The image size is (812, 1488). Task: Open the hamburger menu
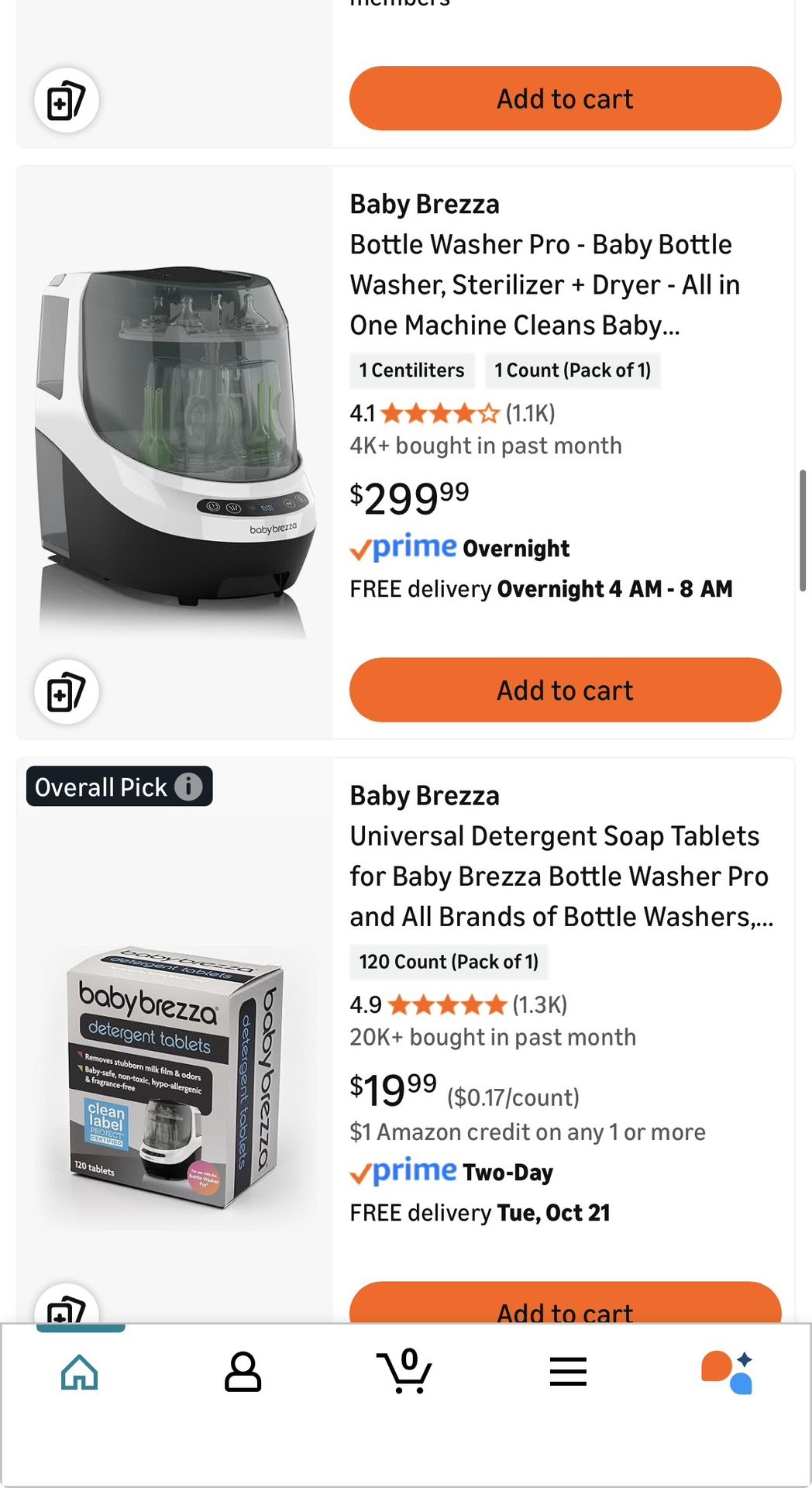[568, 1370]
